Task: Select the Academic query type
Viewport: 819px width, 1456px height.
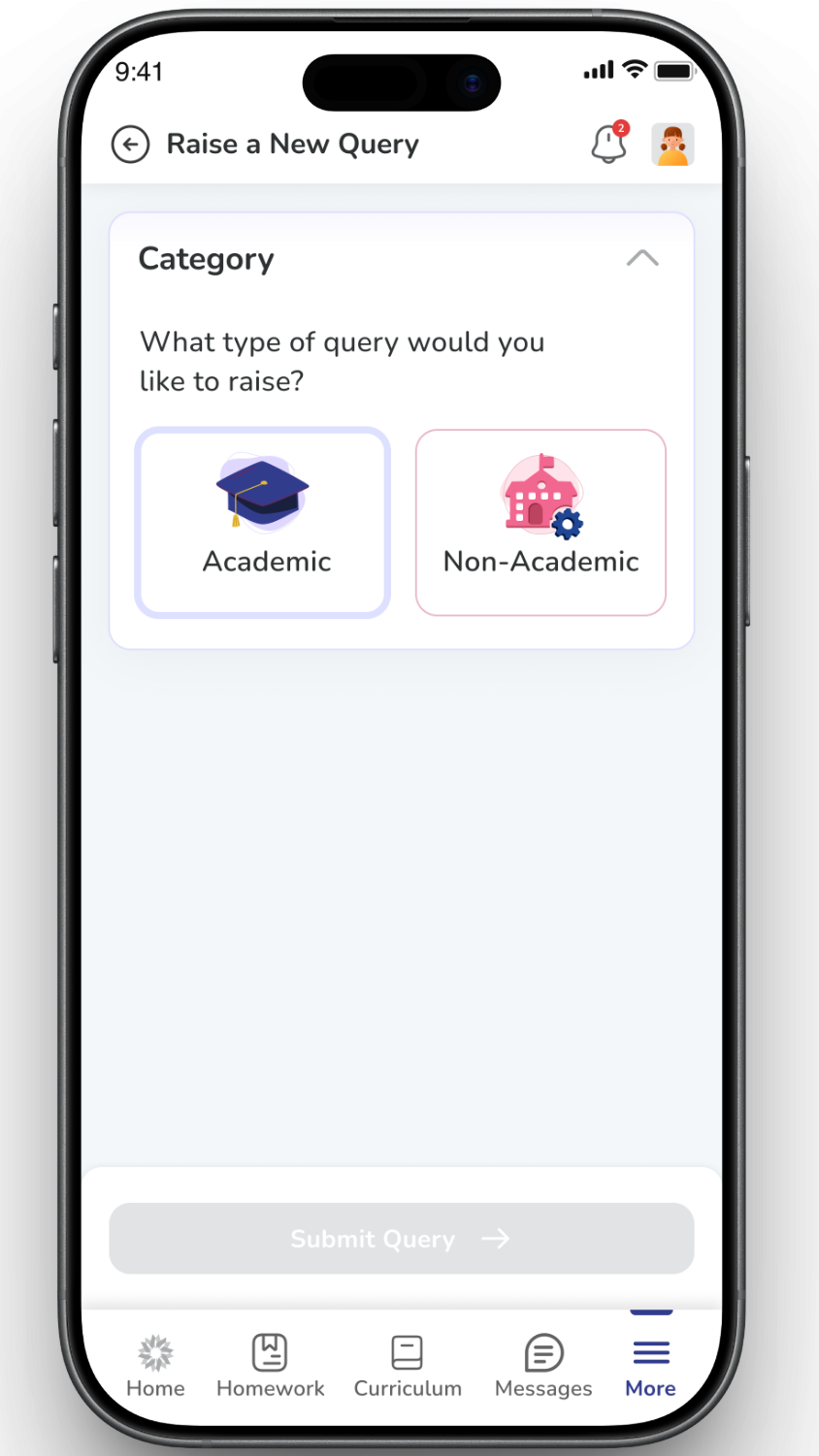Action: tap(263, 522)
